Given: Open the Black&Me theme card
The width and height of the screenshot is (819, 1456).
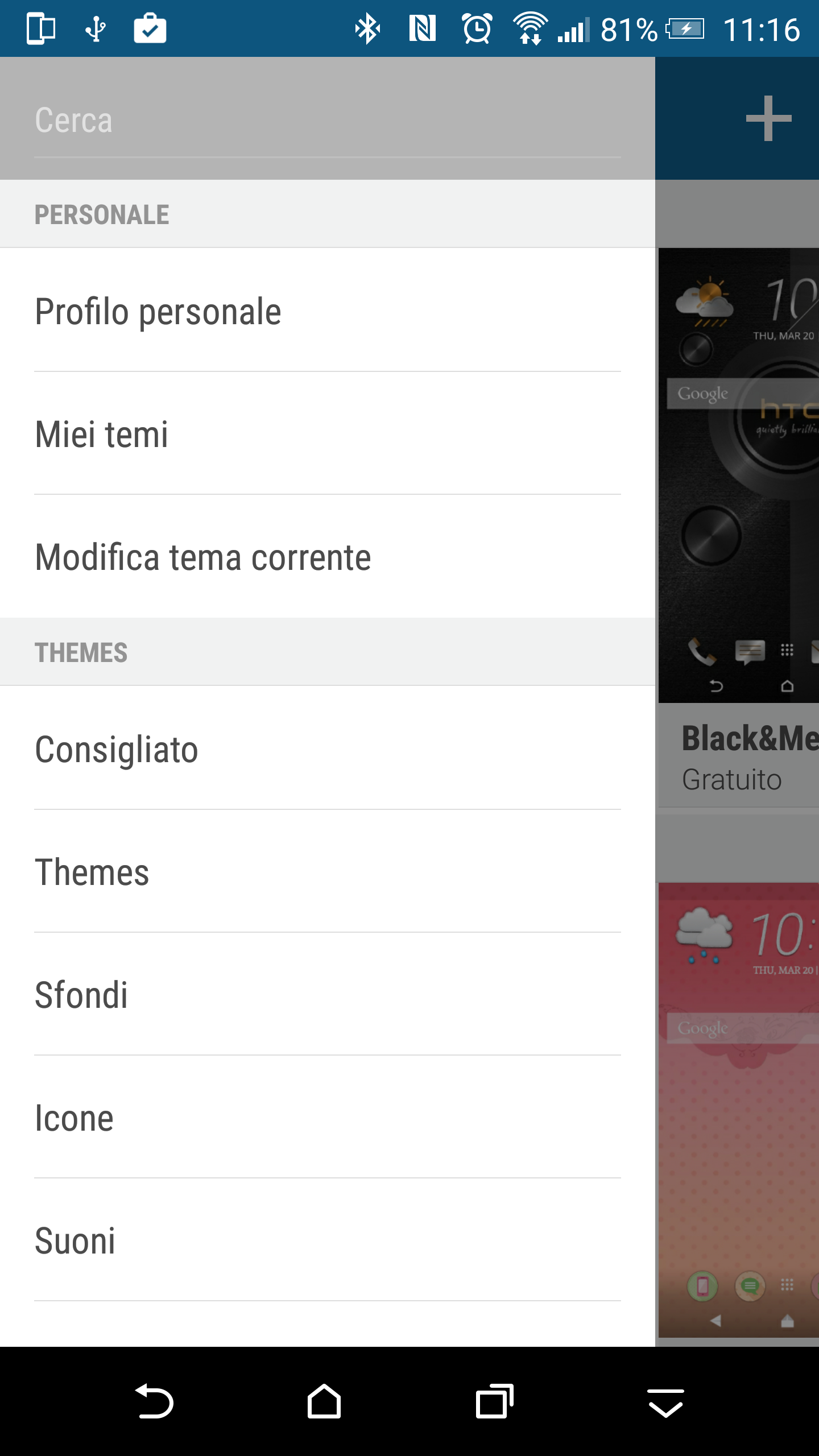Looking at the screenshot, I should click(x=739, y=527).
